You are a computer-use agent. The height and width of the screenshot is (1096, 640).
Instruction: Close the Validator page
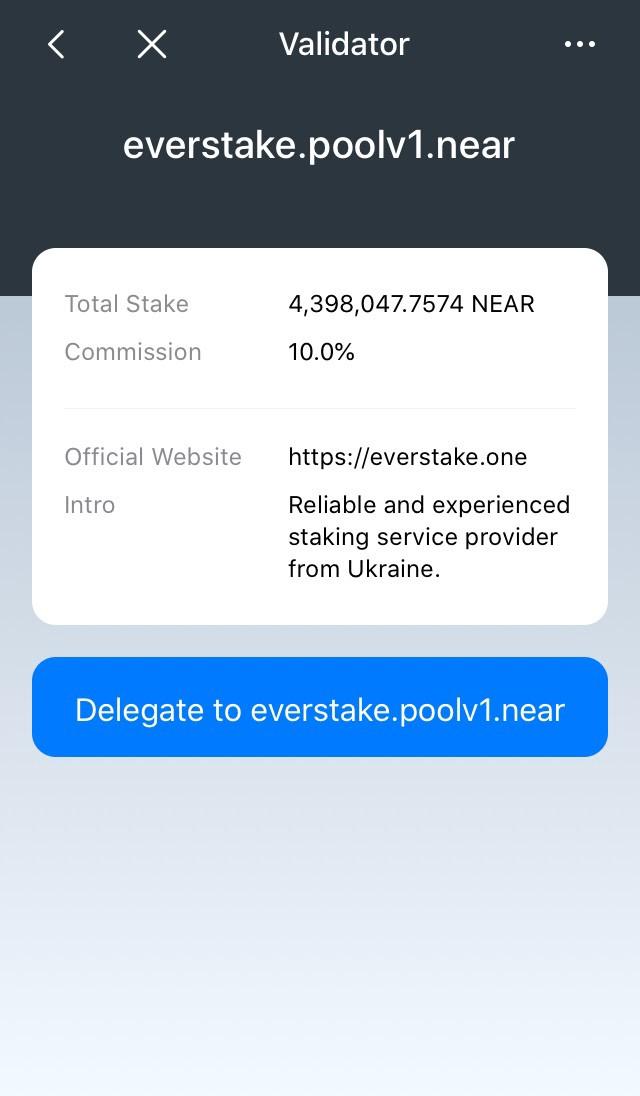[x=152, y=44]
